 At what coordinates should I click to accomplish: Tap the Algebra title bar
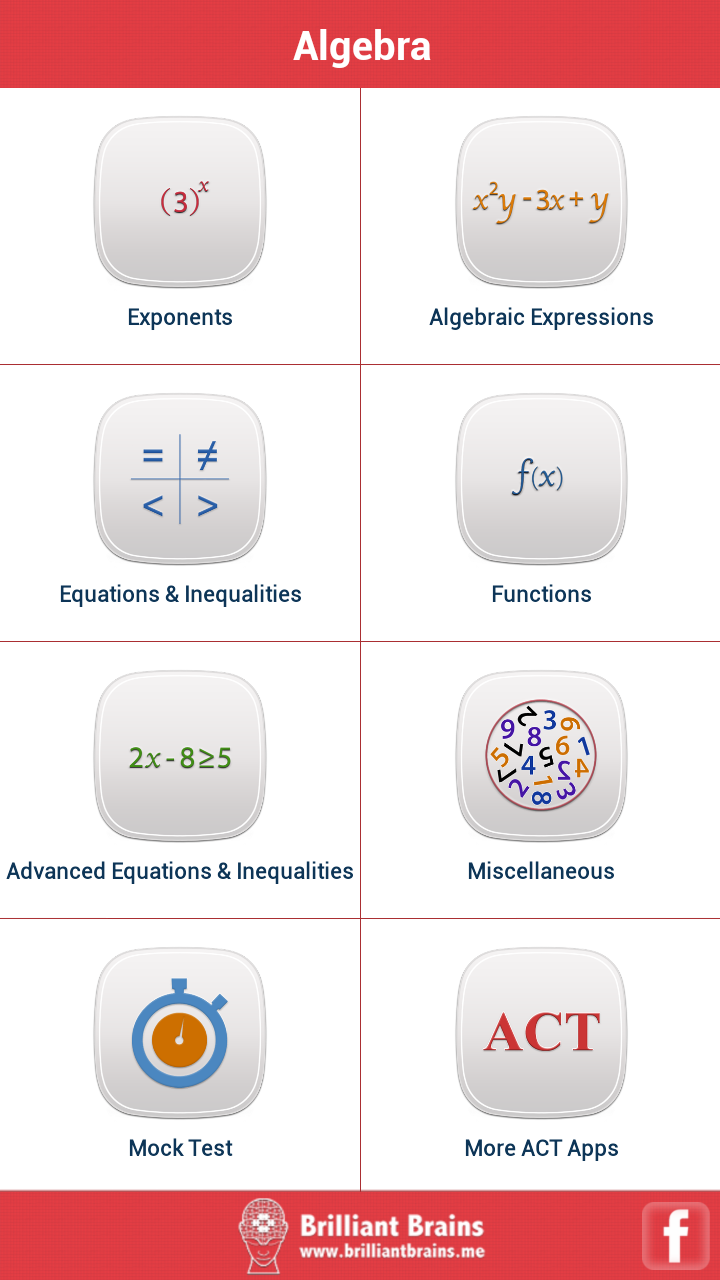pyautogui.click(x=360, y=44)
